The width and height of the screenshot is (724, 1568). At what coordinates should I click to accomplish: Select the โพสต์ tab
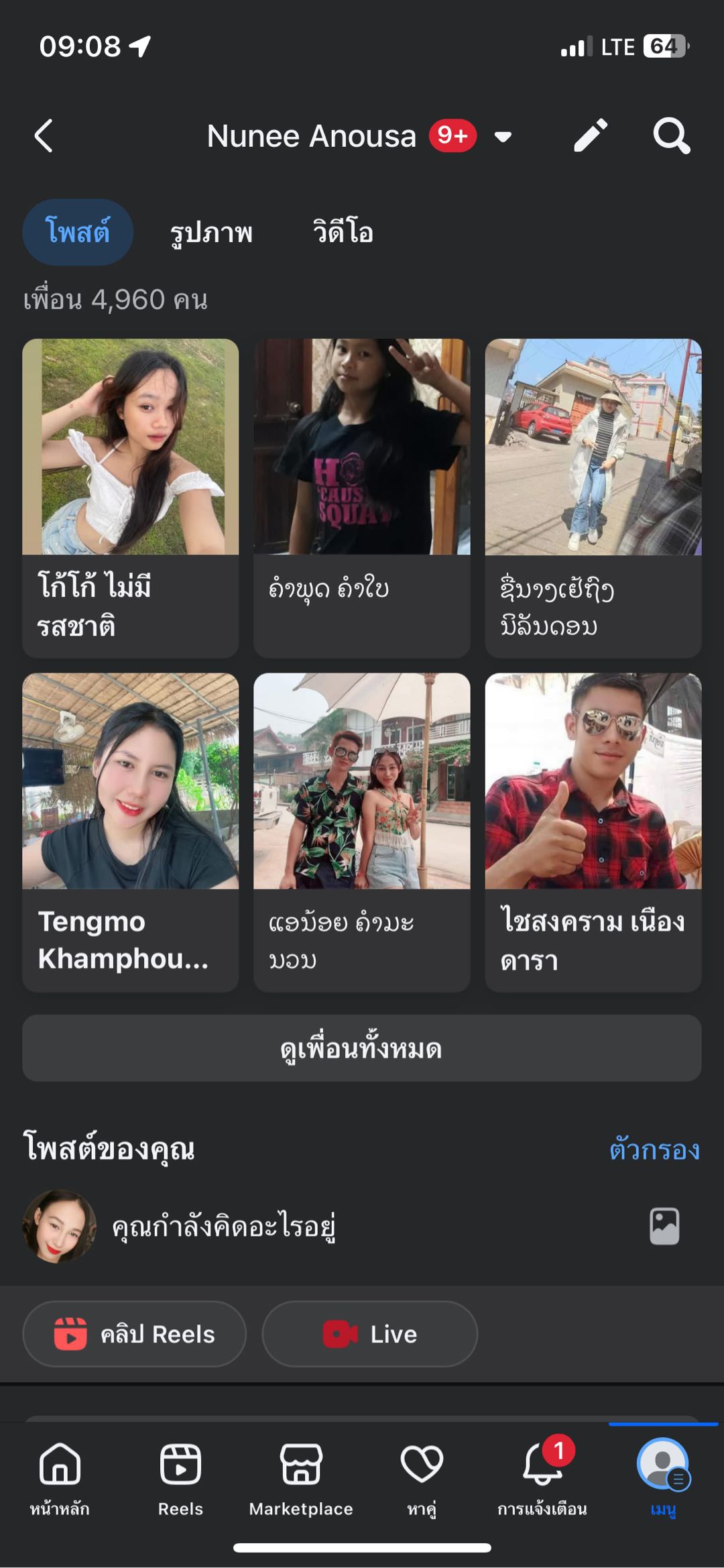[x=78, y=233]
